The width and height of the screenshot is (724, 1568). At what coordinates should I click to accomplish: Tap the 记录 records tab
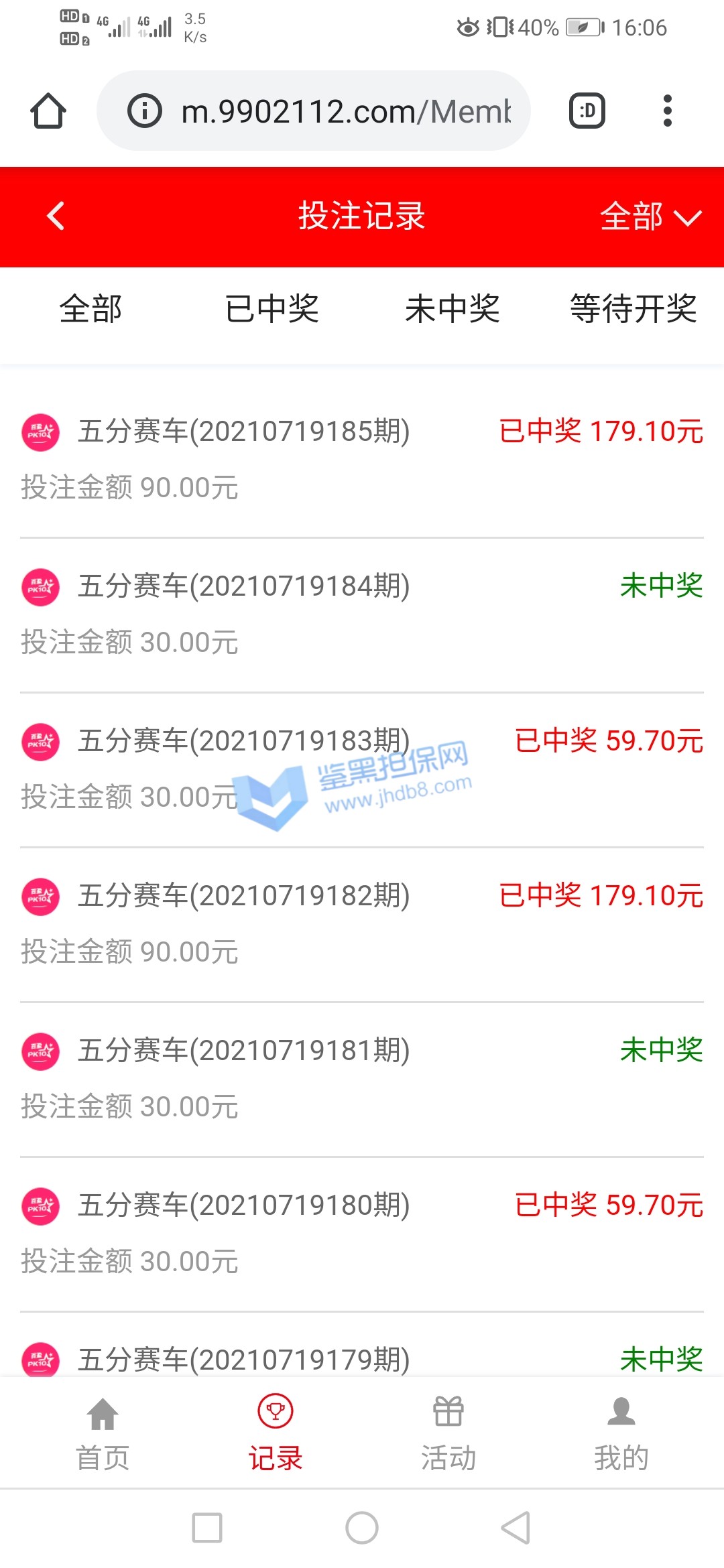[276, 1434]
